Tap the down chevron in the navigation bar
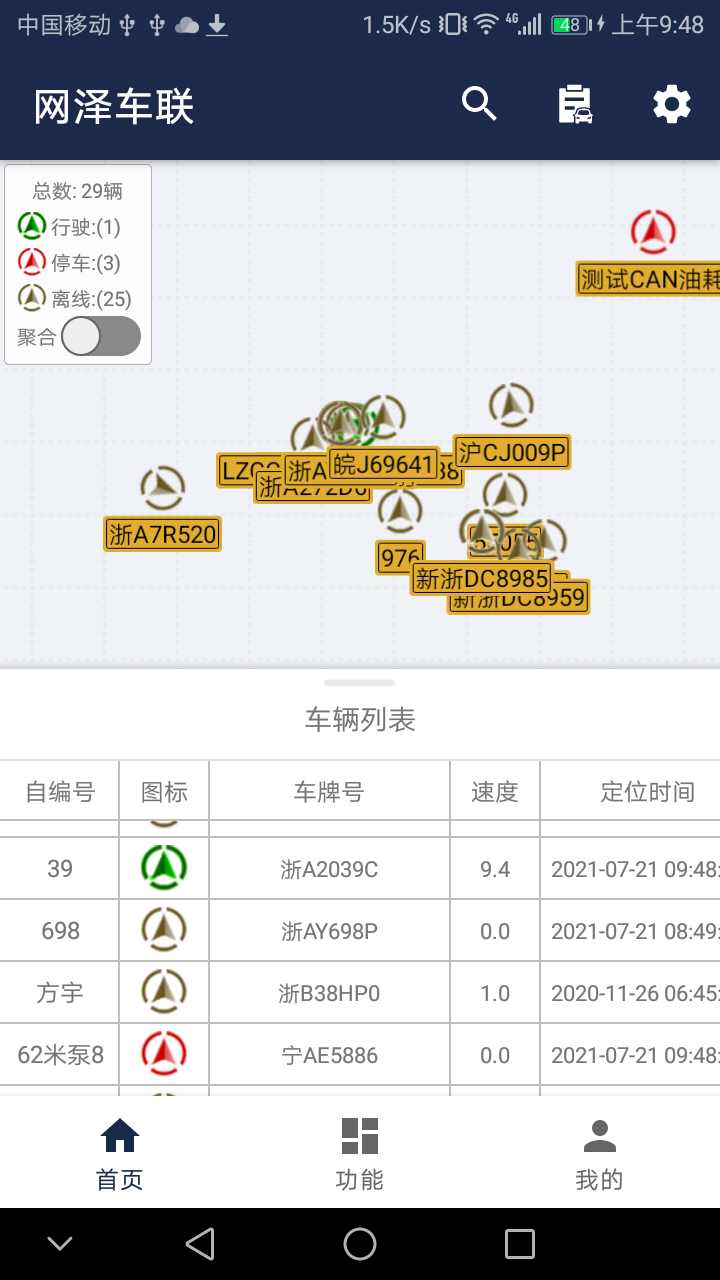 pos(60,1244)
